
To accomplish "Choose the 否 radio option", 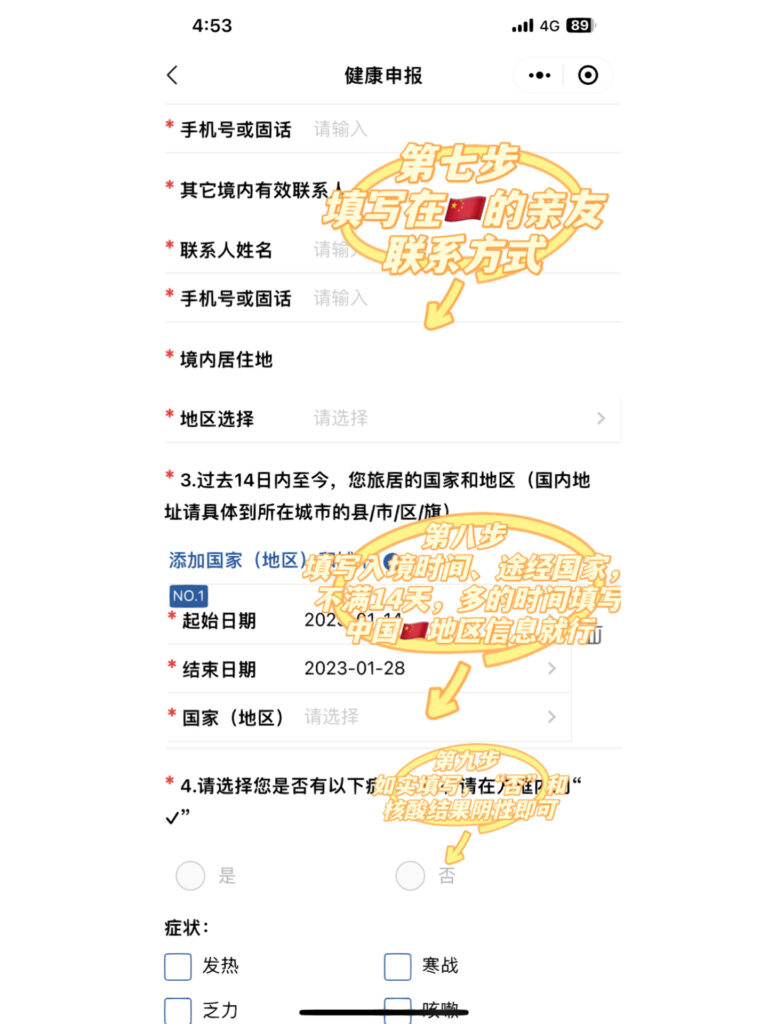I will (x=410, y=876).
